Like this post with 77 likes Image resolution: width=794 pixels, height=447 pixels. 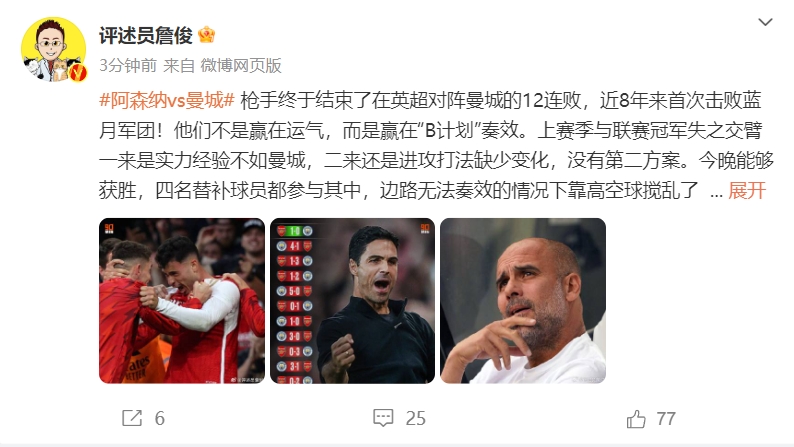pyautogui.click(x=650, y=418)
